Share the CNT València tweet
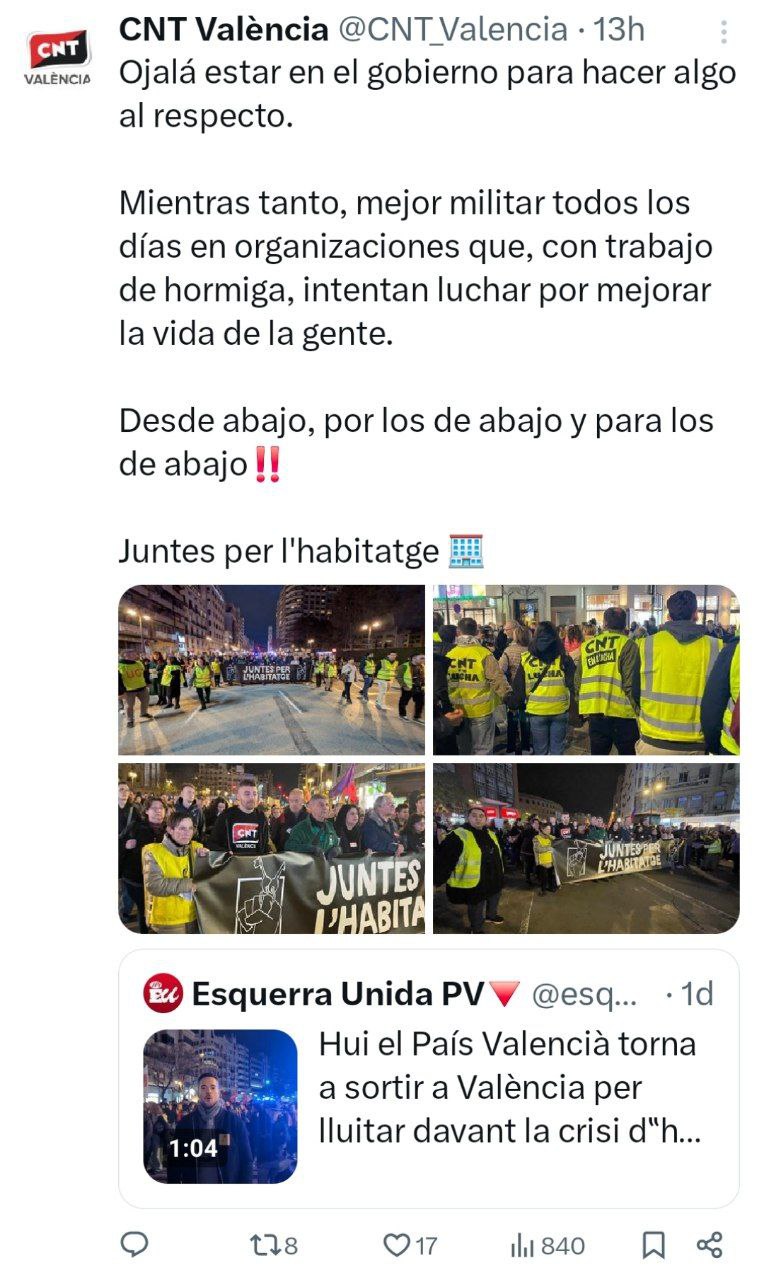The width and height of the screenshot is (764, 1280). coord(709,1244)
